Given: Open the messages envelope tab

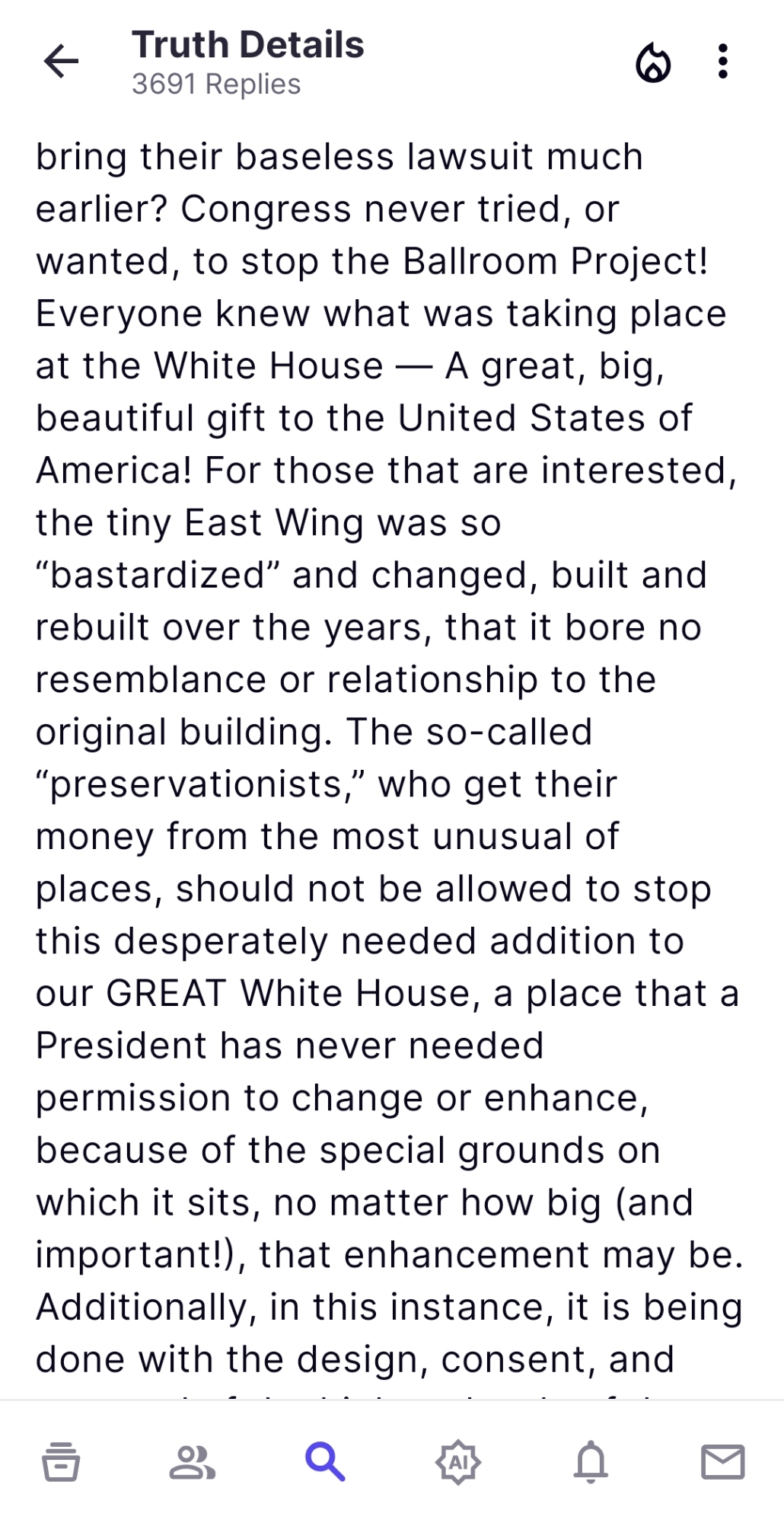Looking at the screenshot, I should coord(722,1461).
